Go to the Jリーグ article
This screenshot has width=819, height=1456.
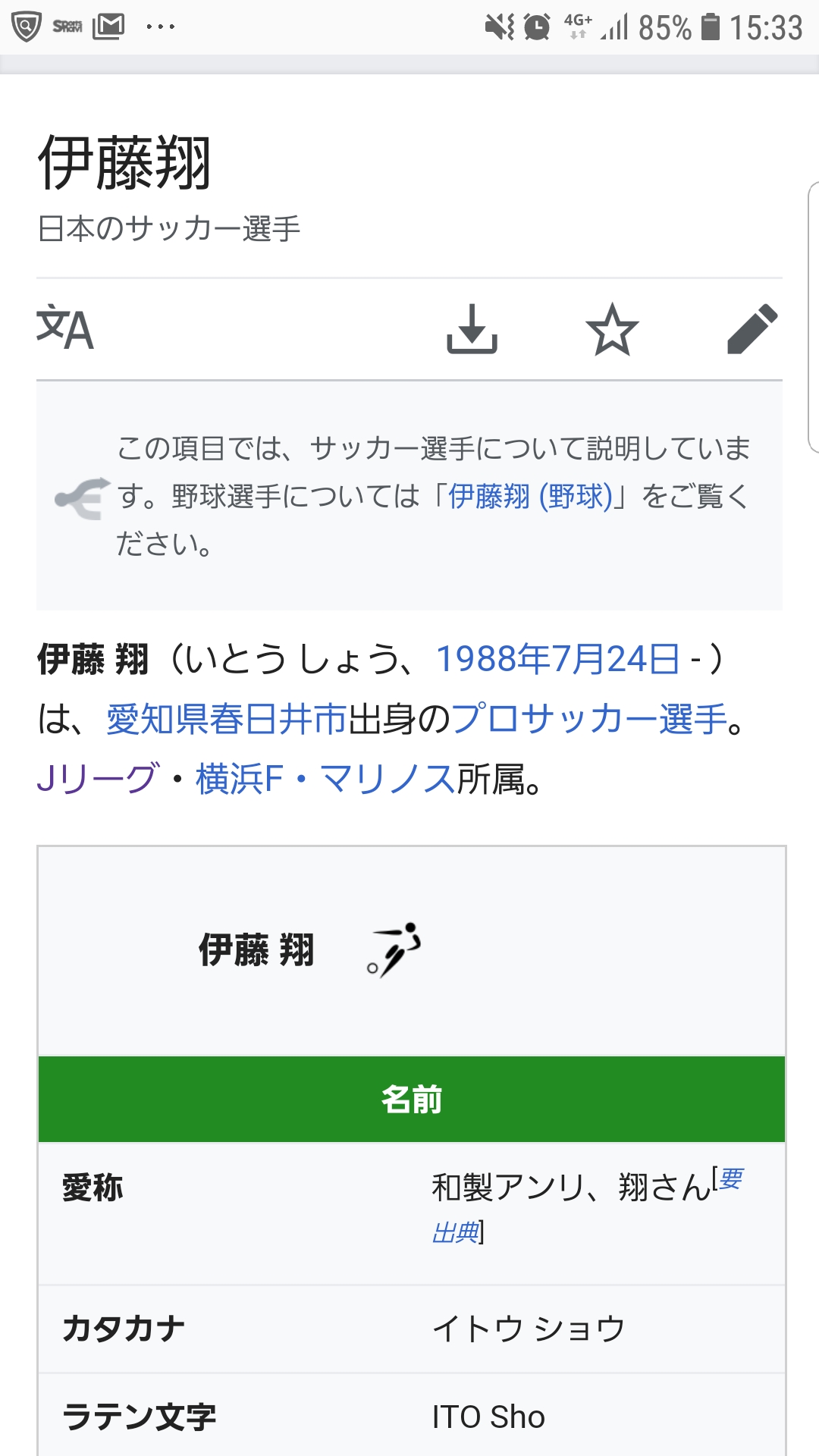[x=98, y=779]
